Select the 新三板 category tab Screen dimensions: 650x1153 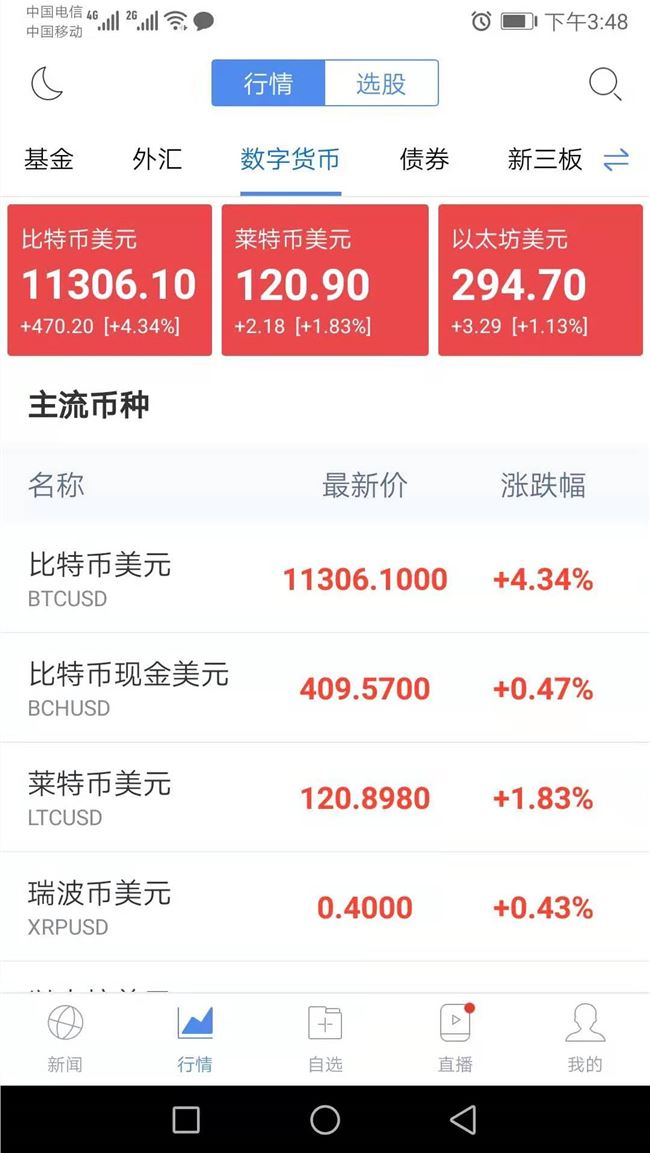tap(545, 159)
